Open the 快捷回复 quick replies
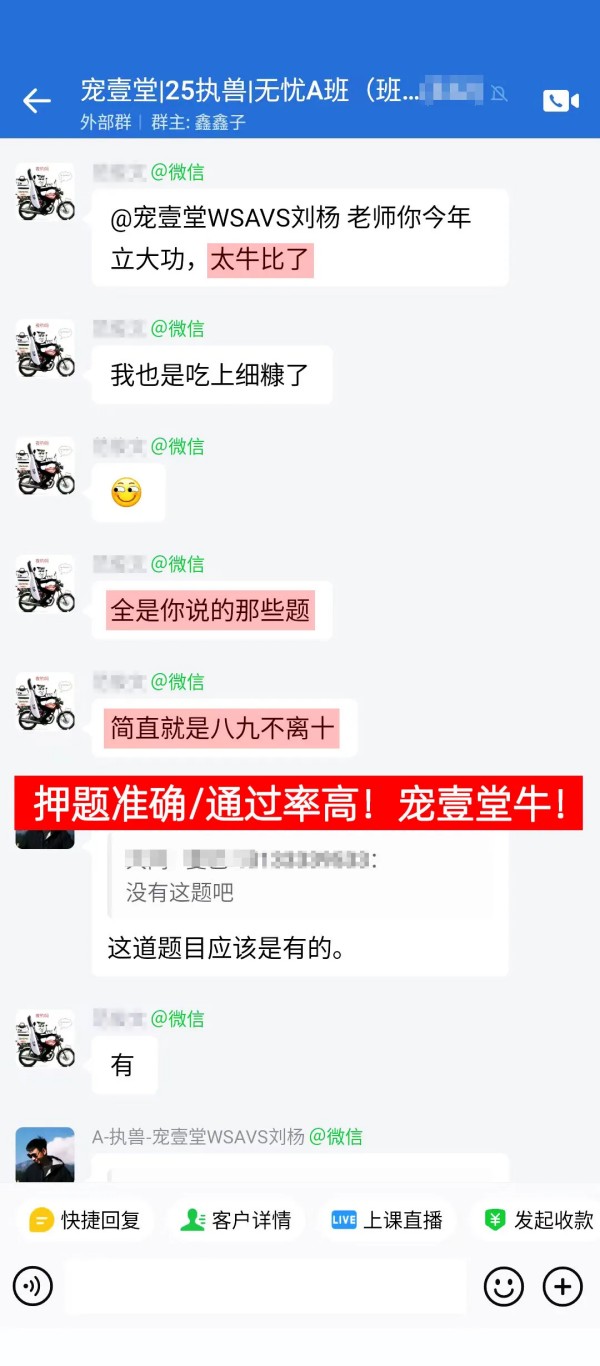The image size is (600, 1366). coord(85,1220)
